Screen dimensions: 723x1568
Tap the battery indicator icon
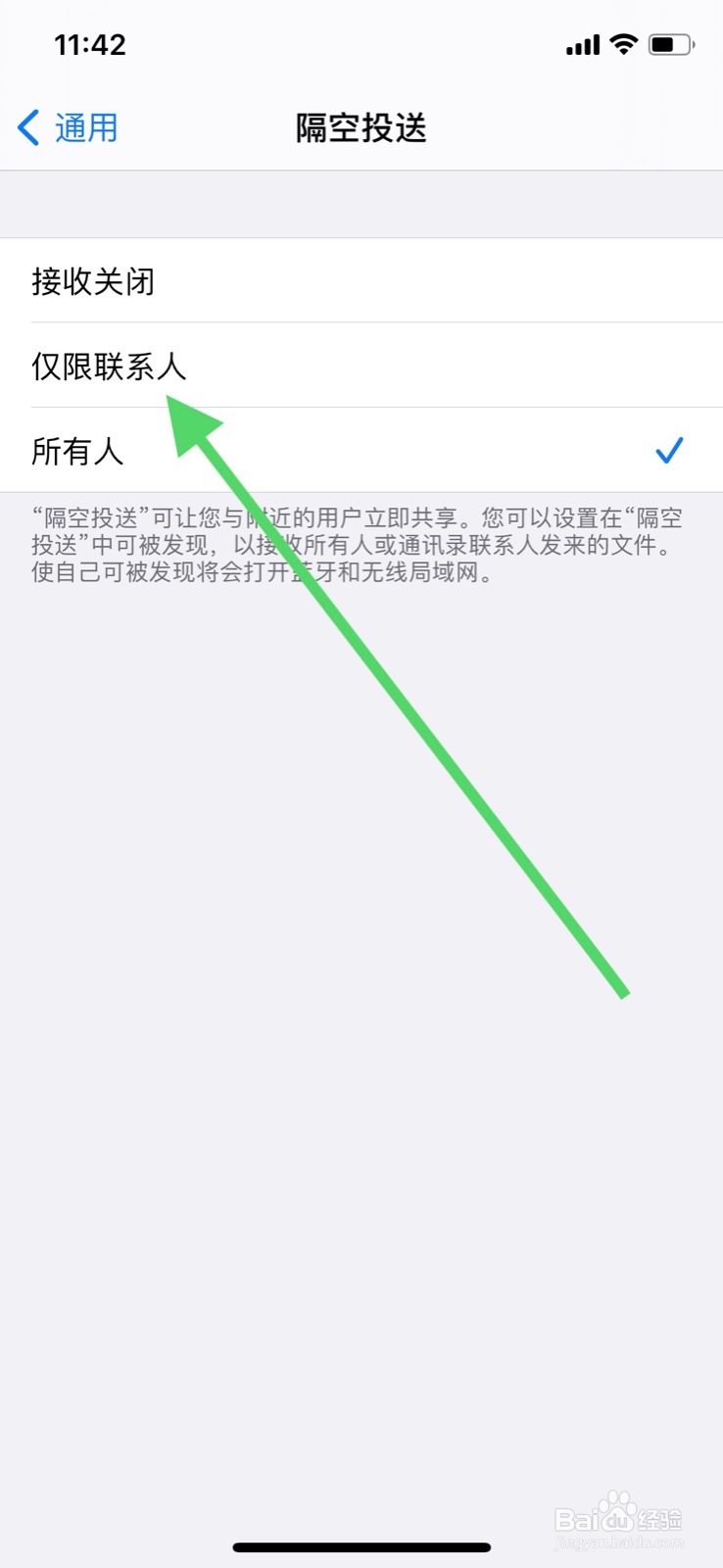(x=670, y=43)
